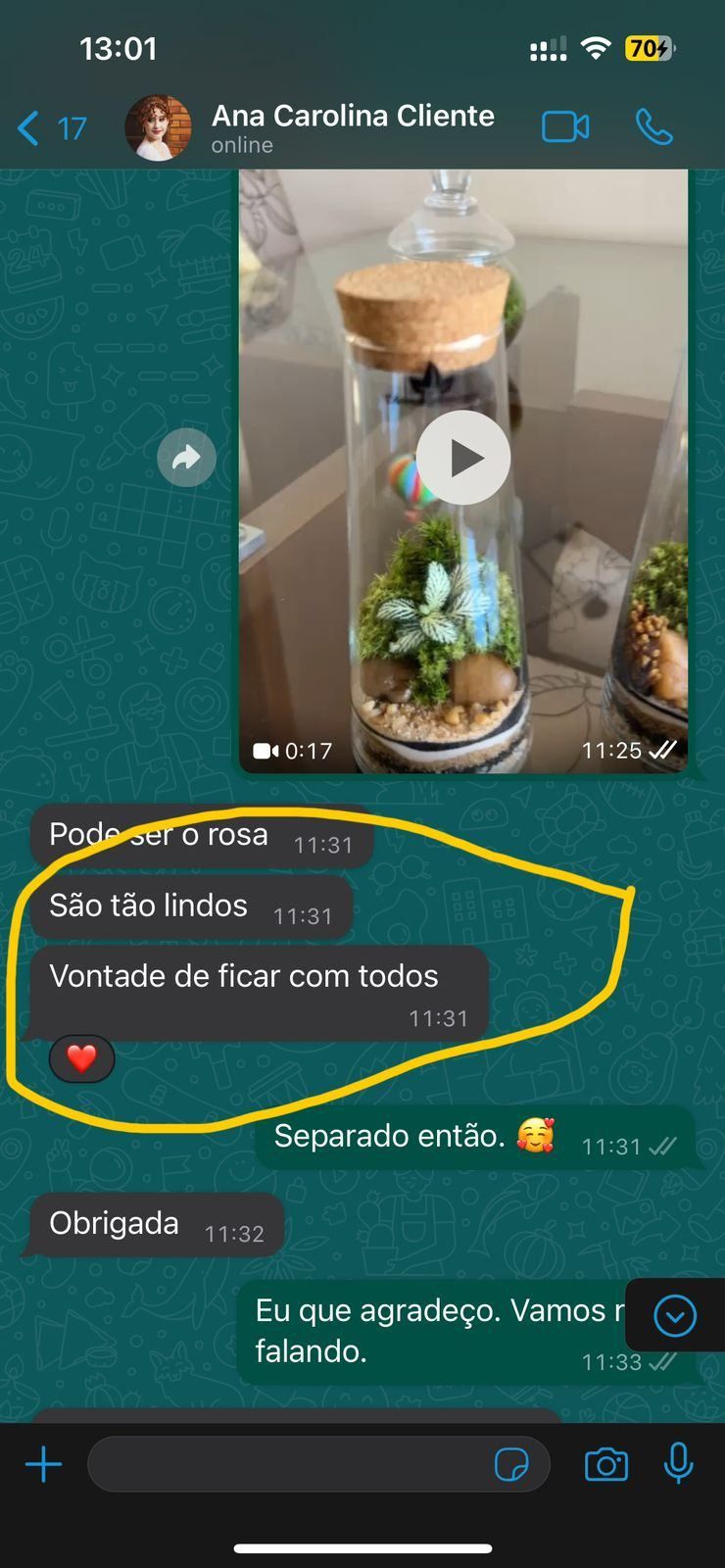Open the heart reaction on the message
The height and width of the screenshot is (1568, 725).
point(81,1058)
